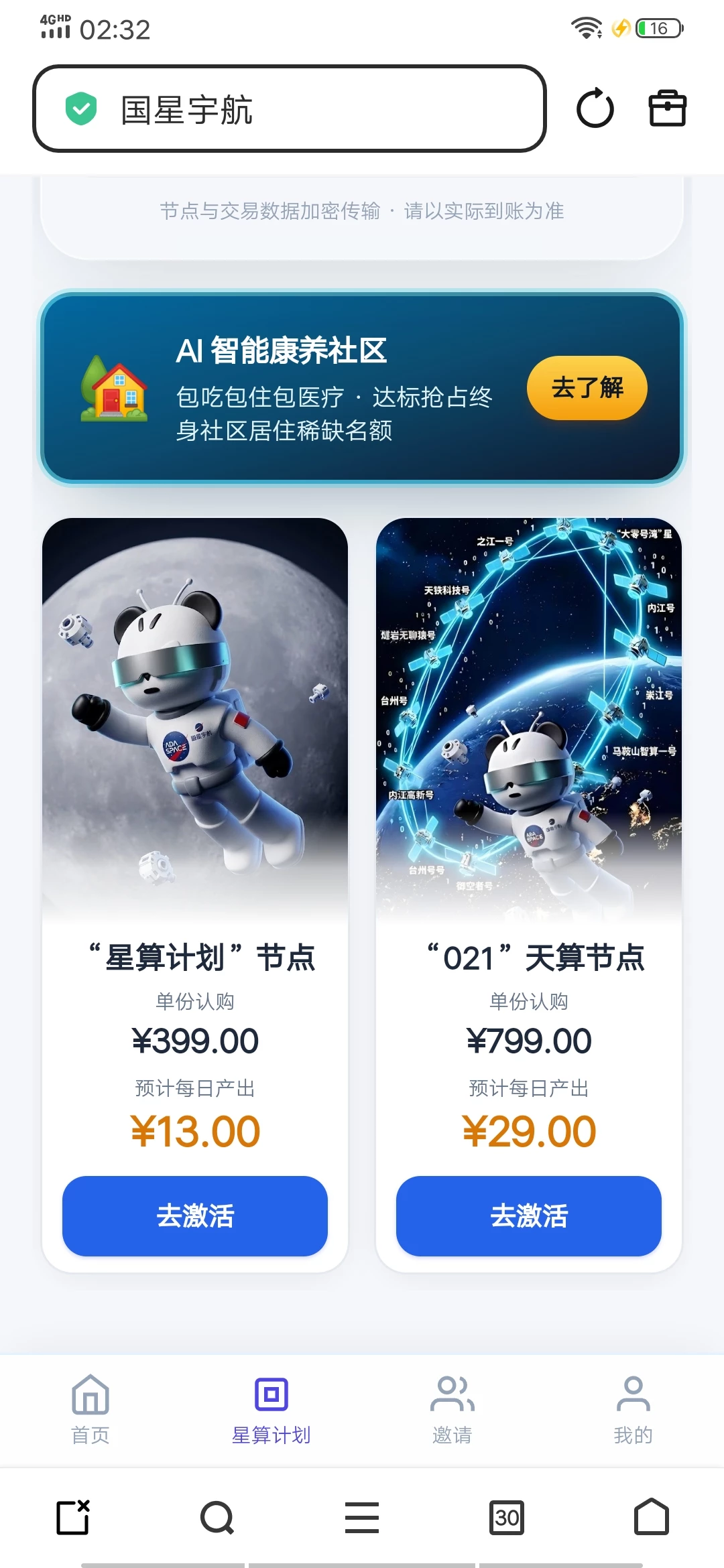Show the 30 open tabs
Screen dimensions: 724x1568
[x=507, y=1517]
